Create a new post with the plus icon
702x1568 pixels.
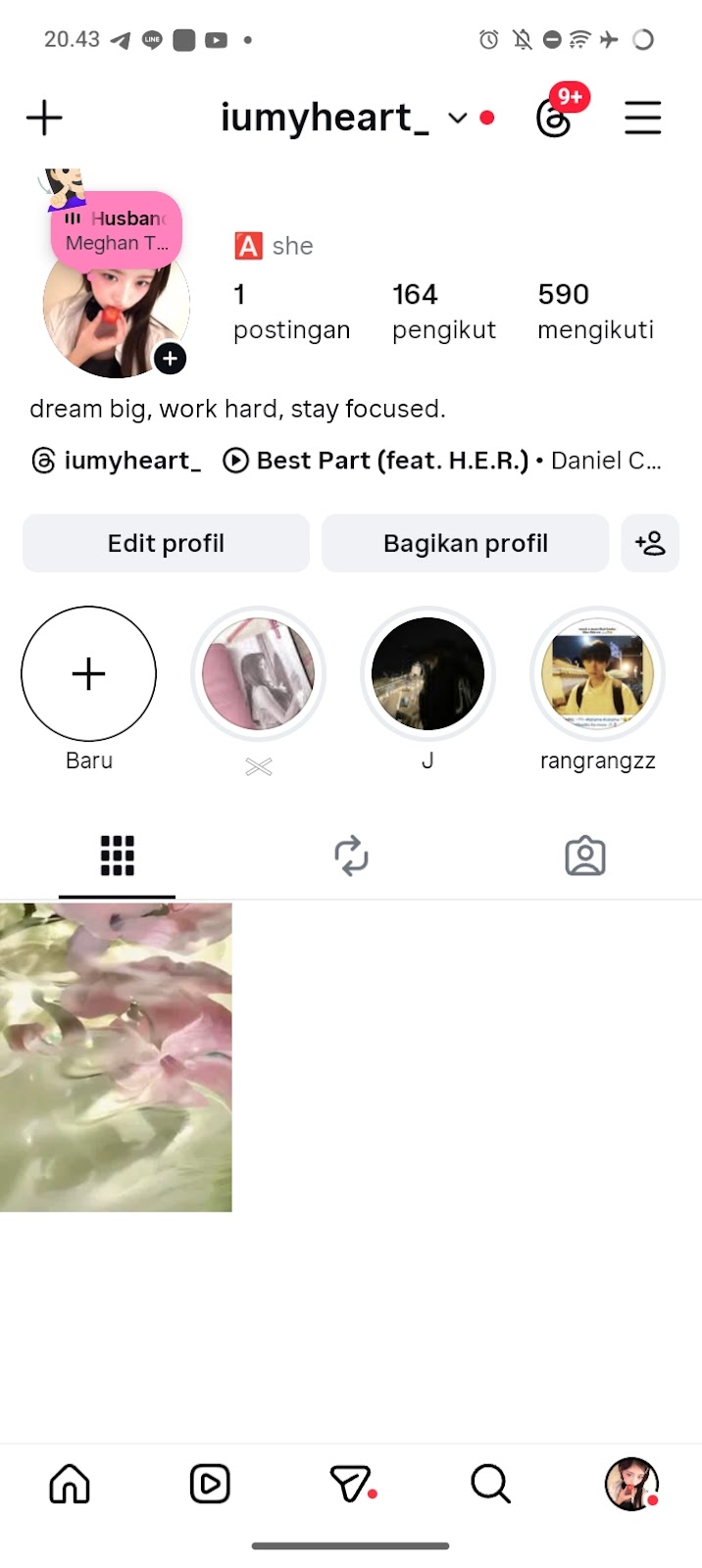[x=44, y=119]
